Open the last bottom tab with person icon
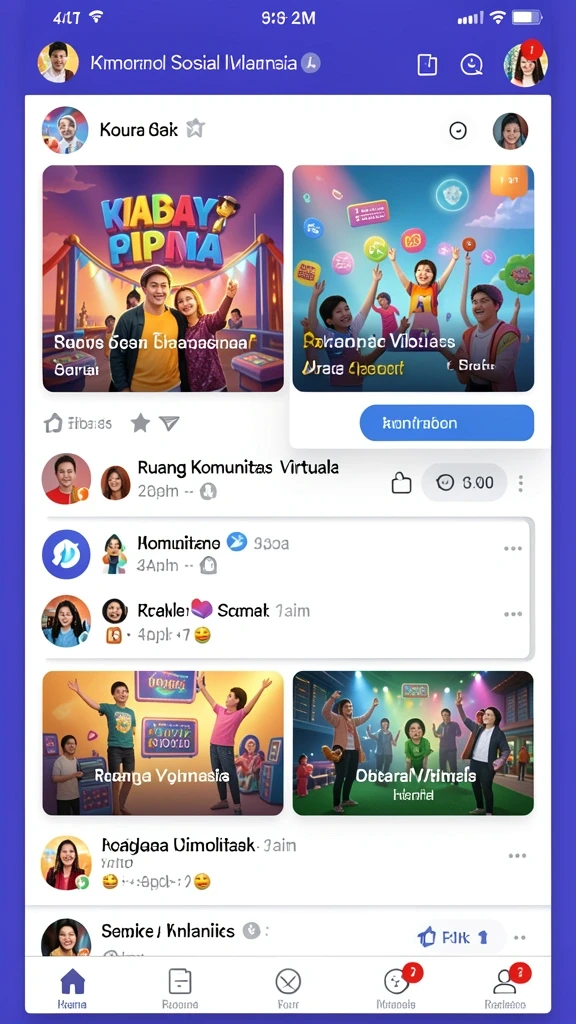The image size is (576, 1024). [x=505, y=988]
